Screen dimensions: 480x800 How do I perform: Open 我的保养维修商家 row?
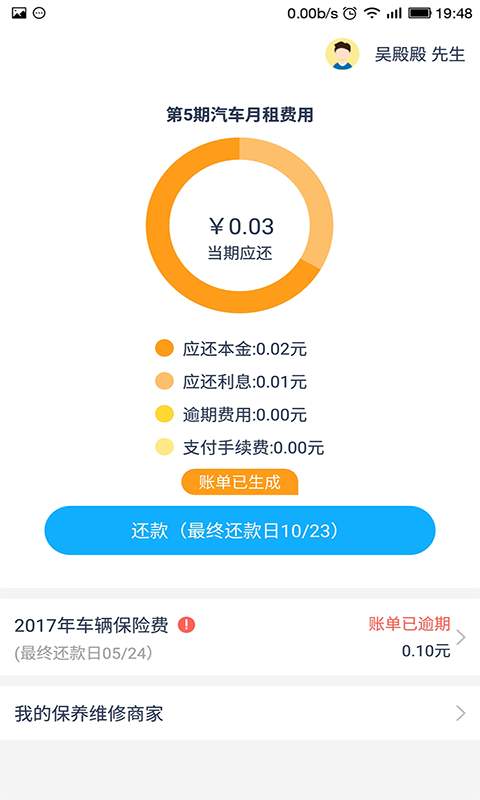[240, 713]
